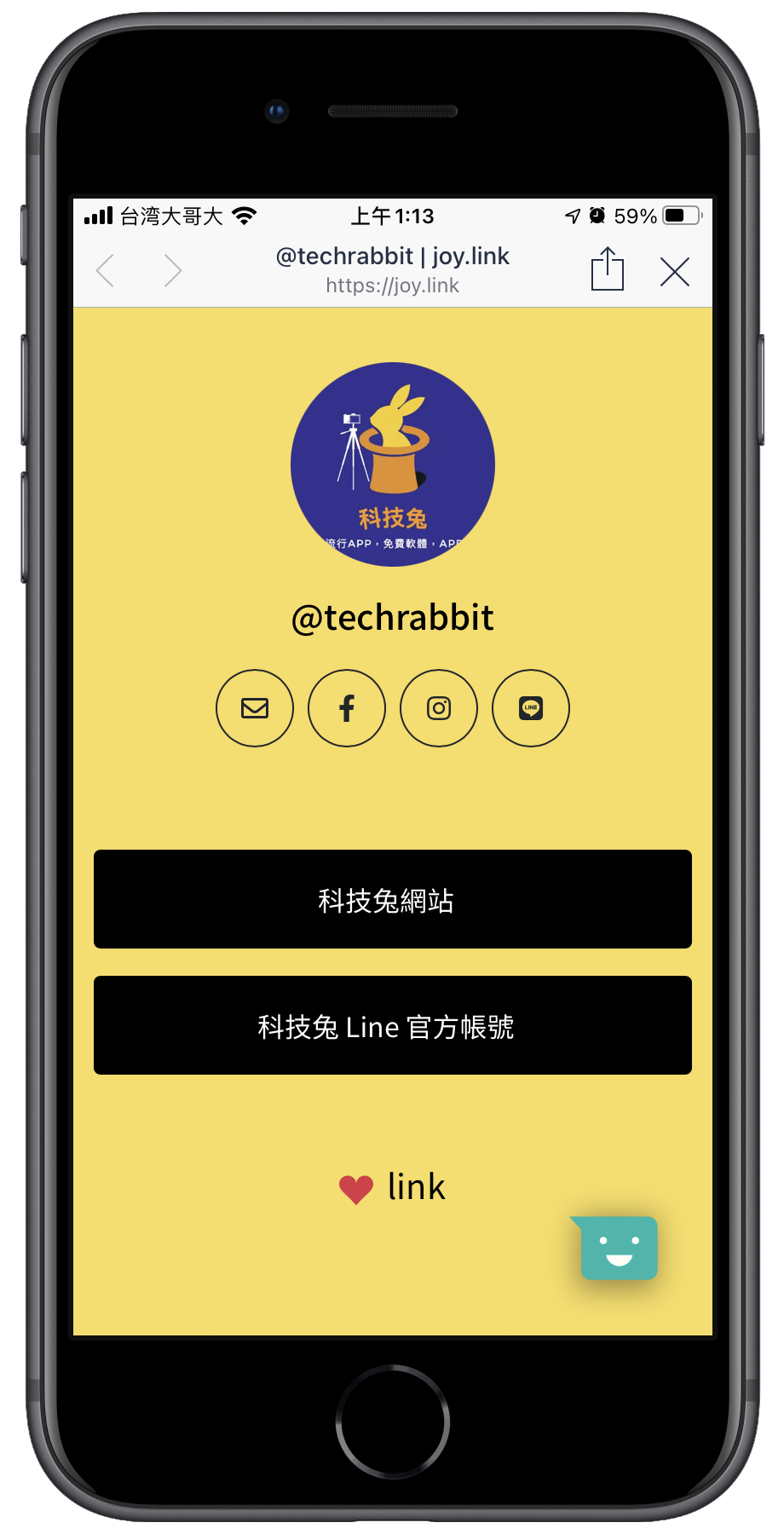This screenshot has height=1534, width=784.
Task: Open the LINE social icon
Action: tap(531, 708)
